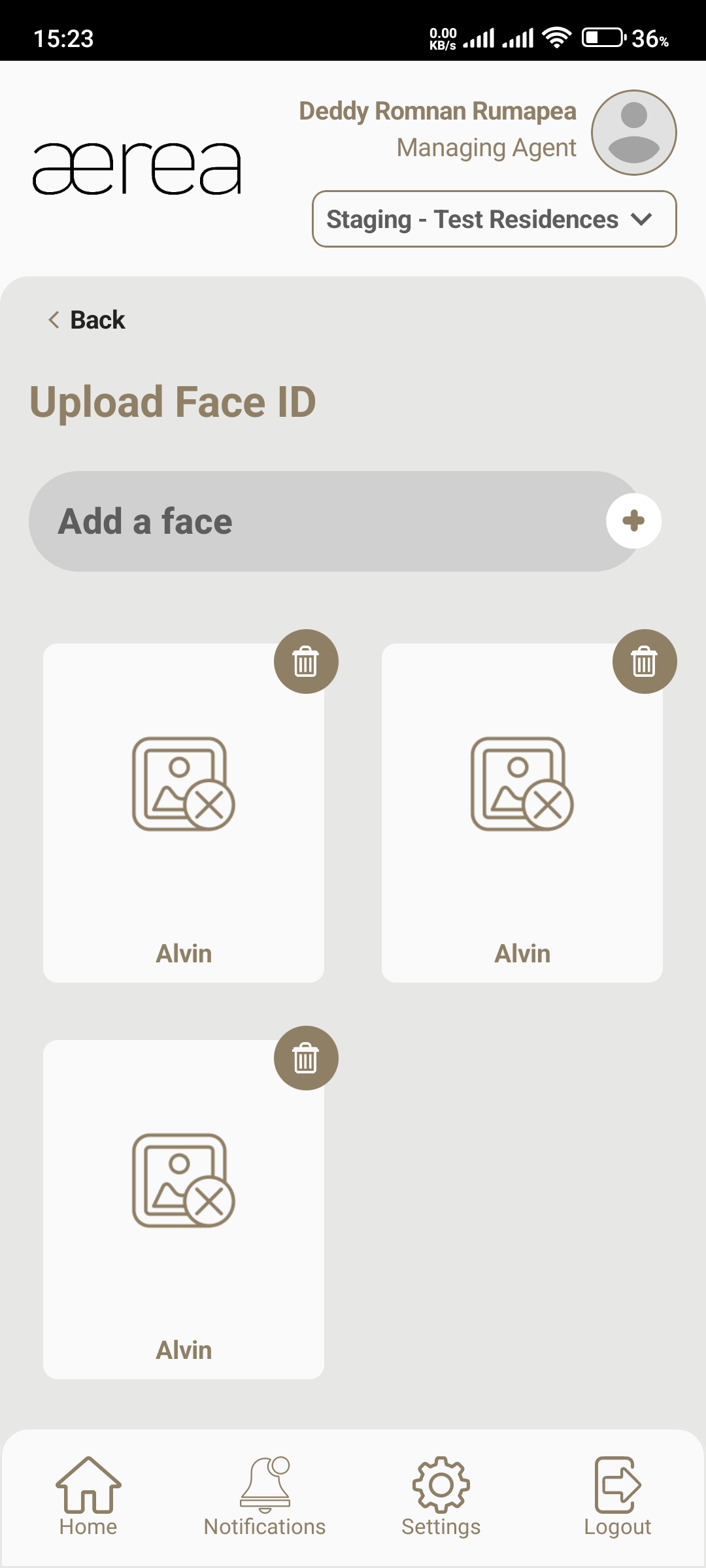Screen dimensions: 706x1568
Task: Go back to the previous page
Action: pyautogui.click(x=87, y=320)
